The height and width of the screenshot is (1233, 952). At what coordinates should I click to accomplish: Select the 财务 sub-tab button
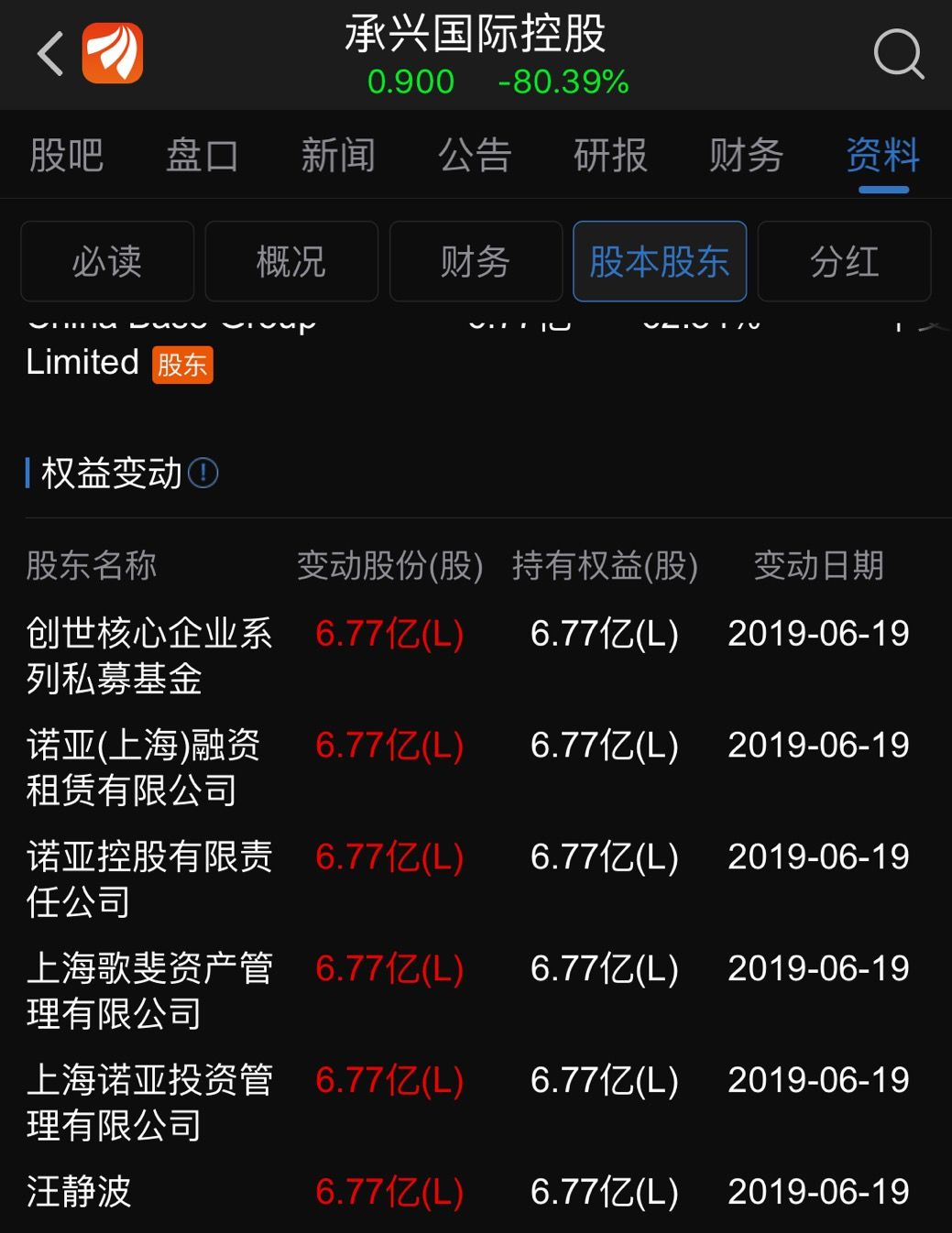point(476,262)
